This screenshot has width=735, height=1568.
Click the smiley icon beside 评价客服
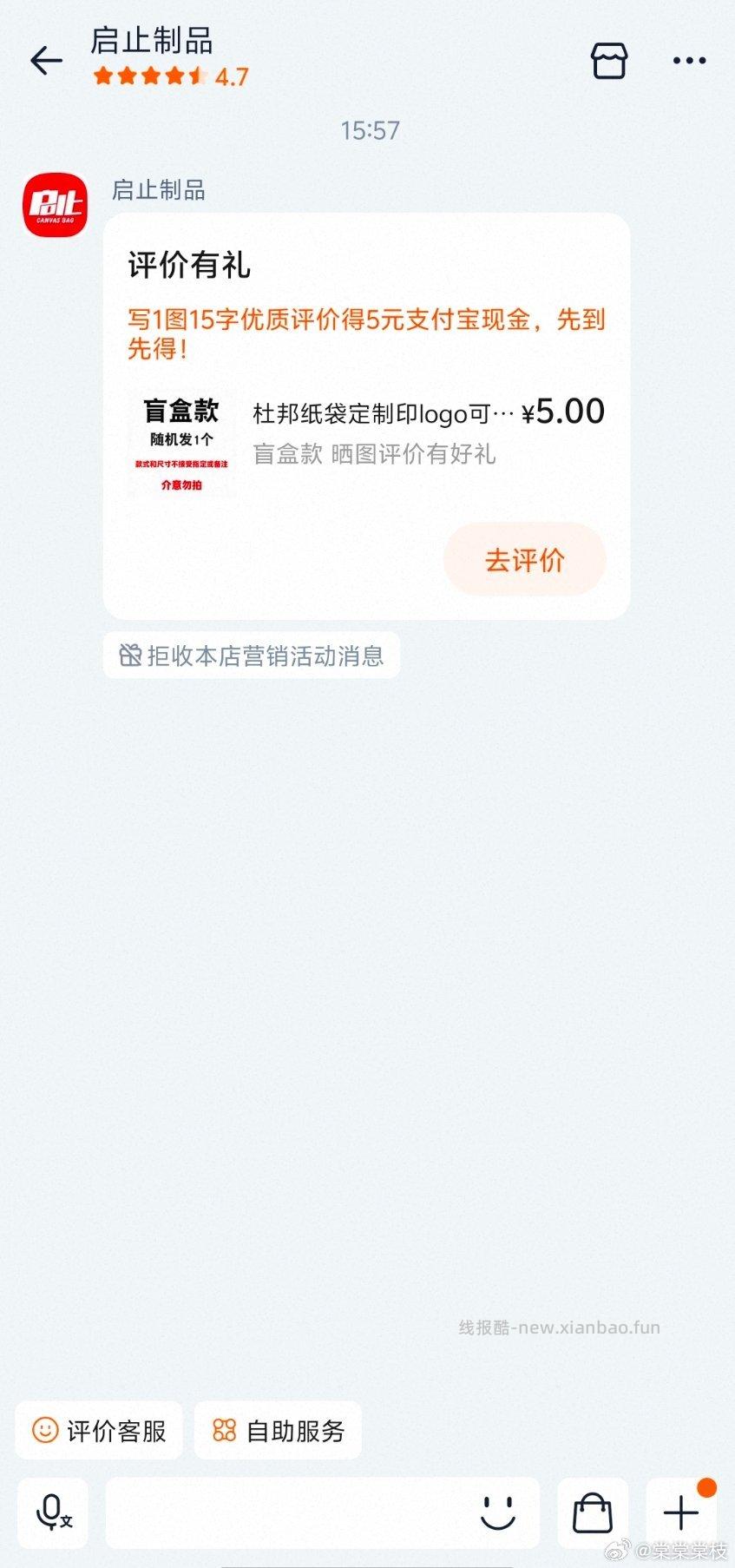45,1431
